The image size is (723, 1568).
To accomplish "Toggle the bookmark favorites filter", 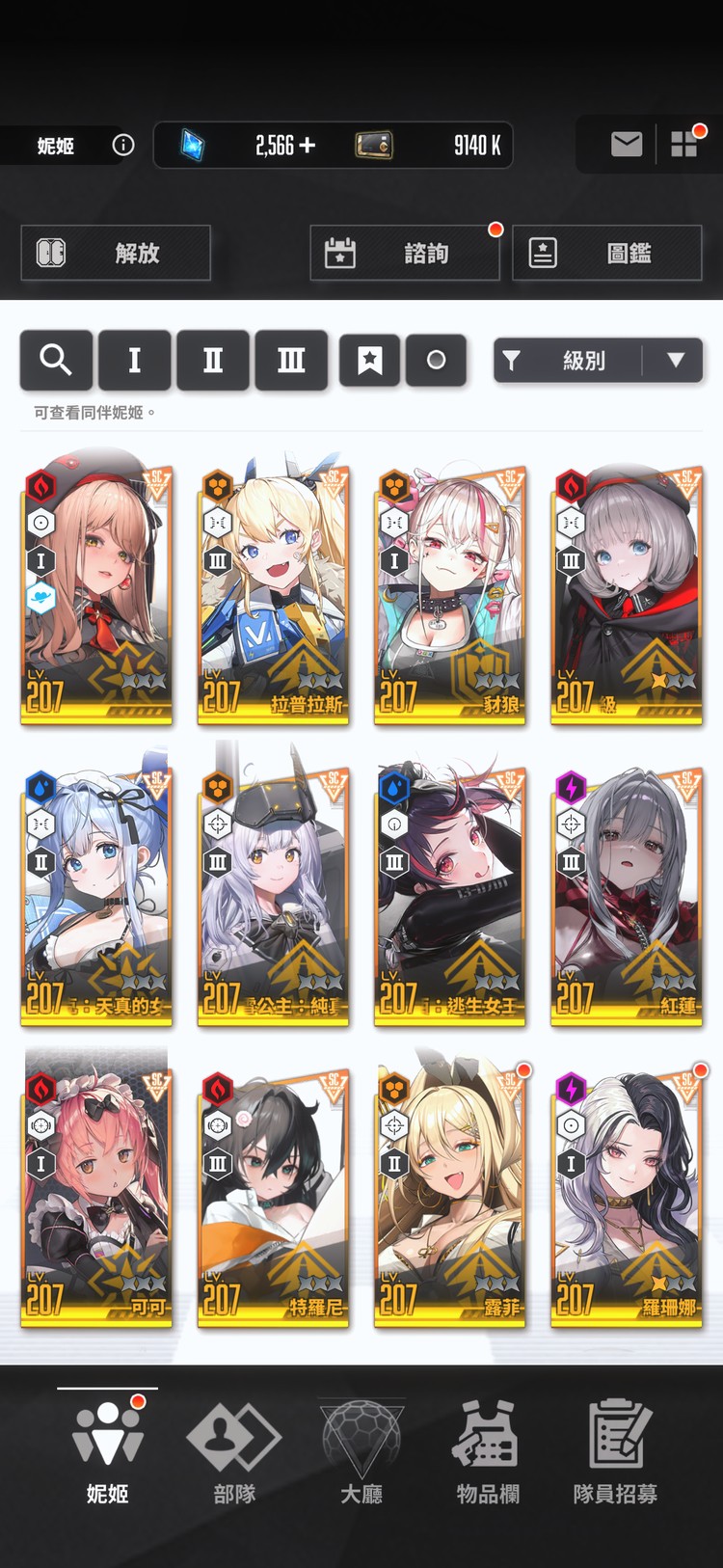I will point(369,360).
